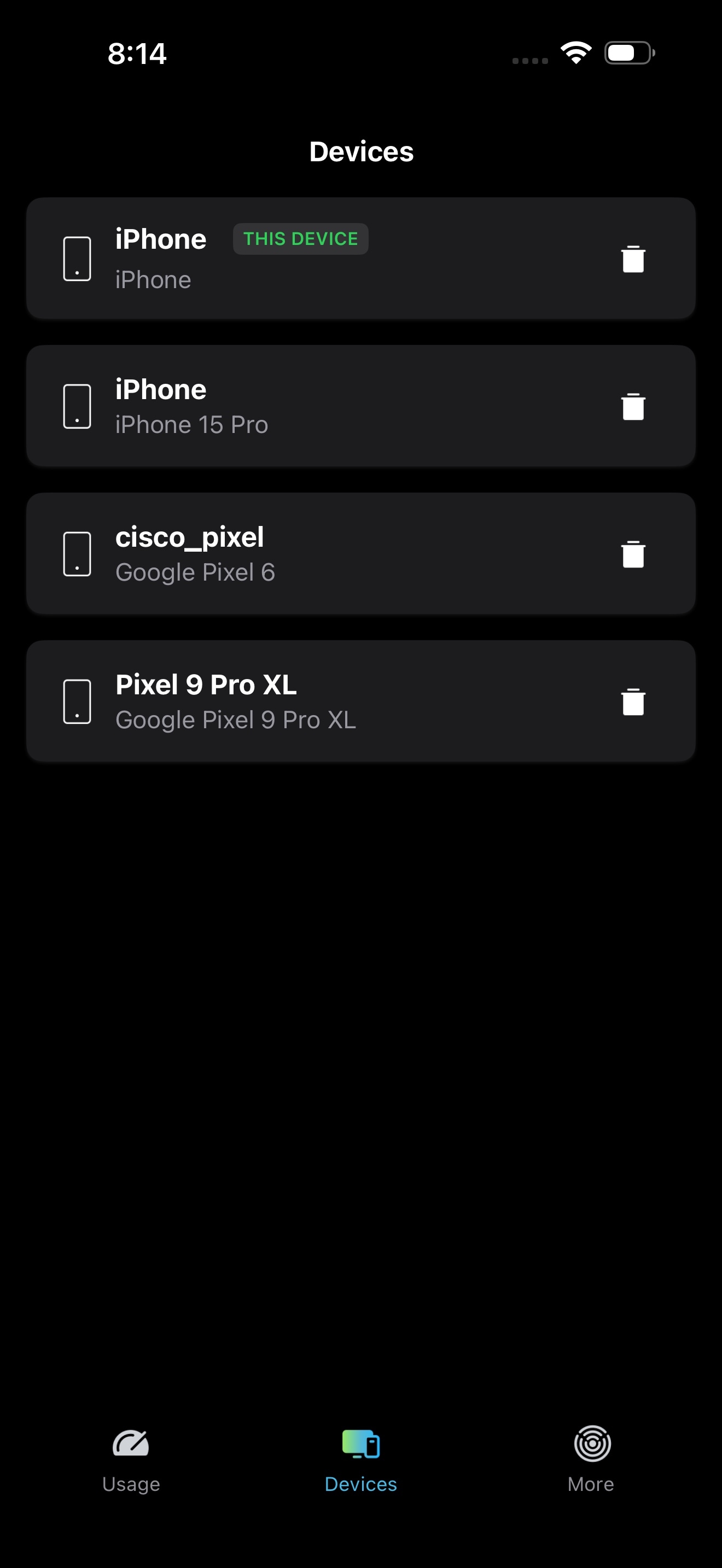Image resolution: width=722 pixels, height=1568 pixels.
Task: Switch to the Usage tab
Action: [131, 1460]
